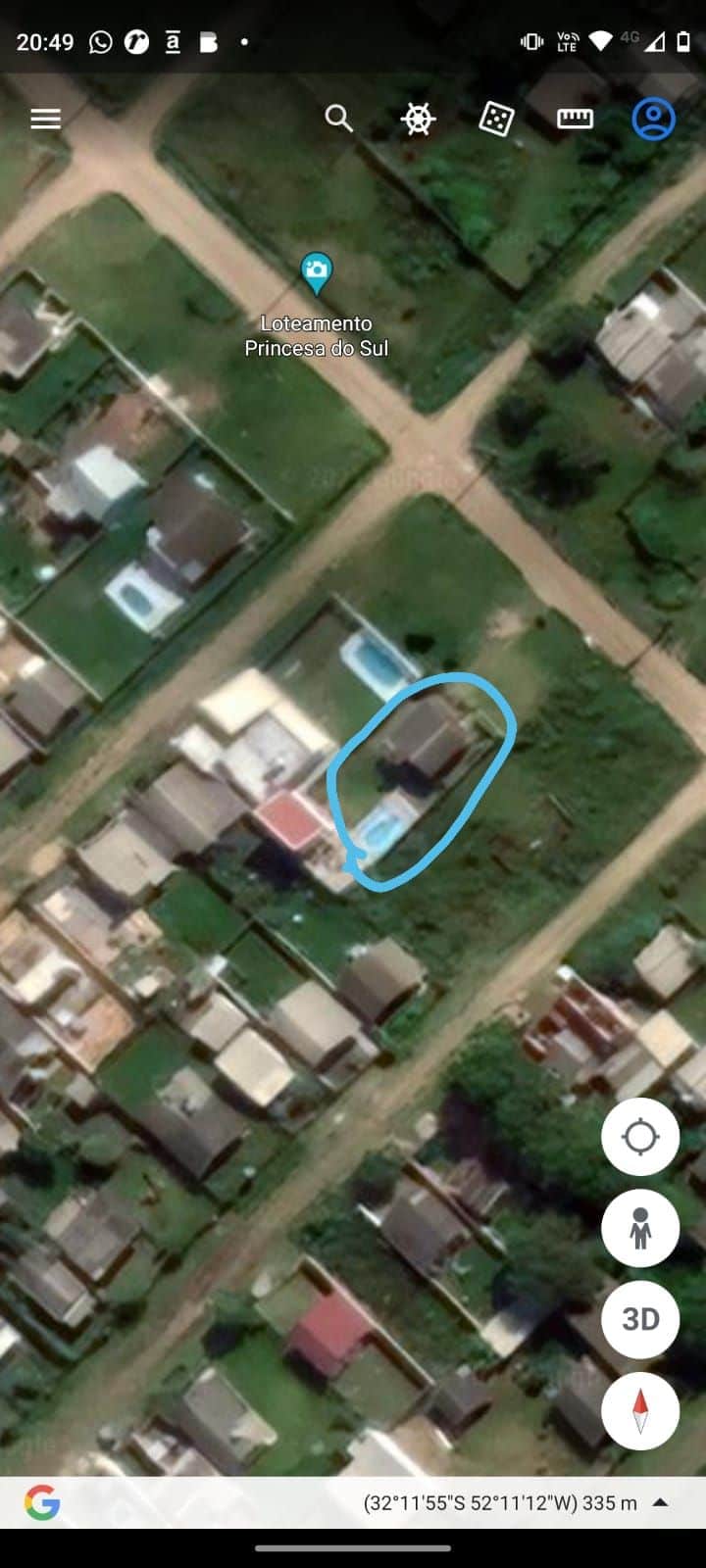The height and width of the screenshot is (1568, 706).
Task: Switch to 3D view
Action: [x=640, y=1319]
